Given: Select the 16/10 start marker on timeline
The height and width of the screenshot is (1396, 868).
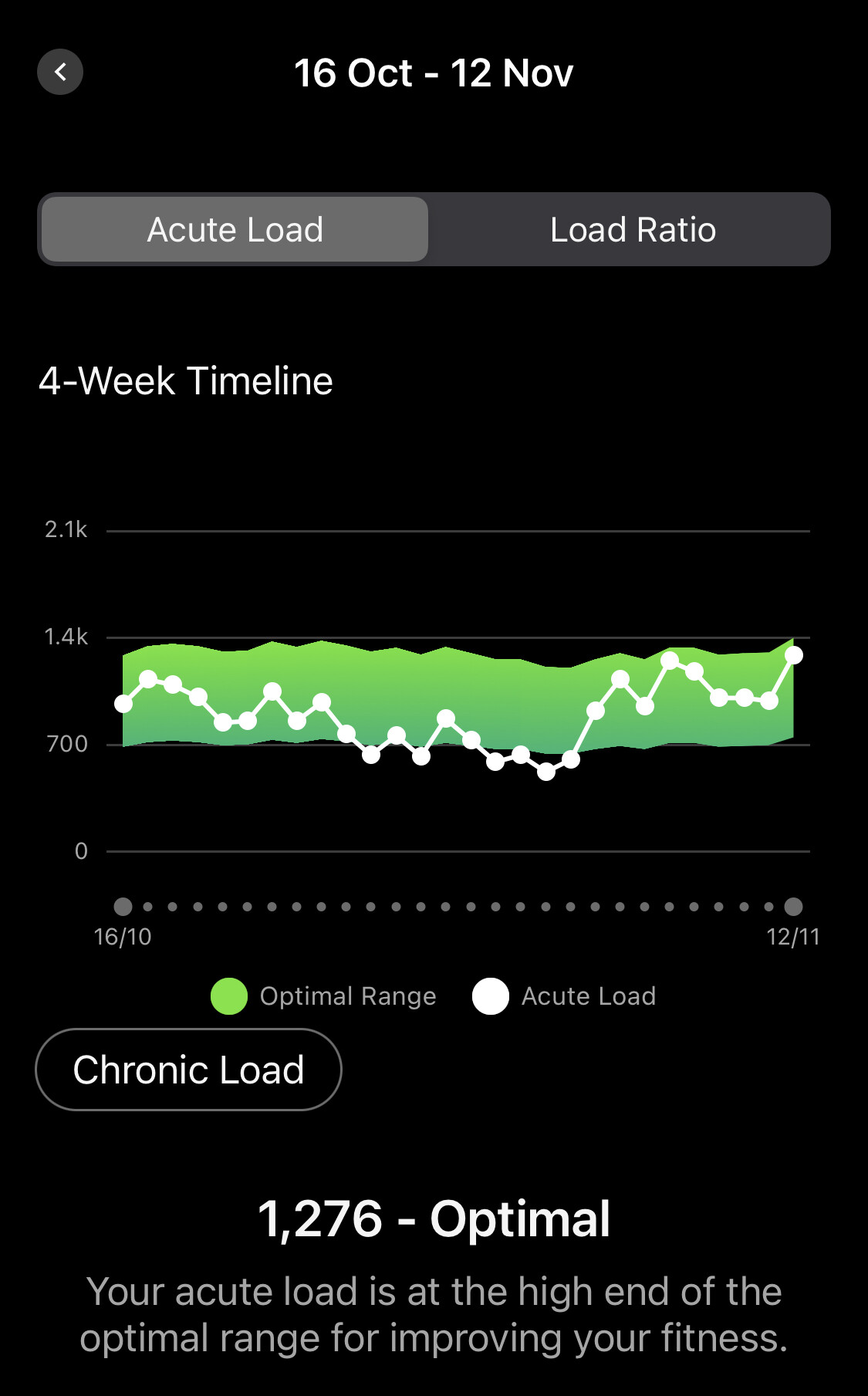Looking at the screenshot, I should click(x=123, y=906).
